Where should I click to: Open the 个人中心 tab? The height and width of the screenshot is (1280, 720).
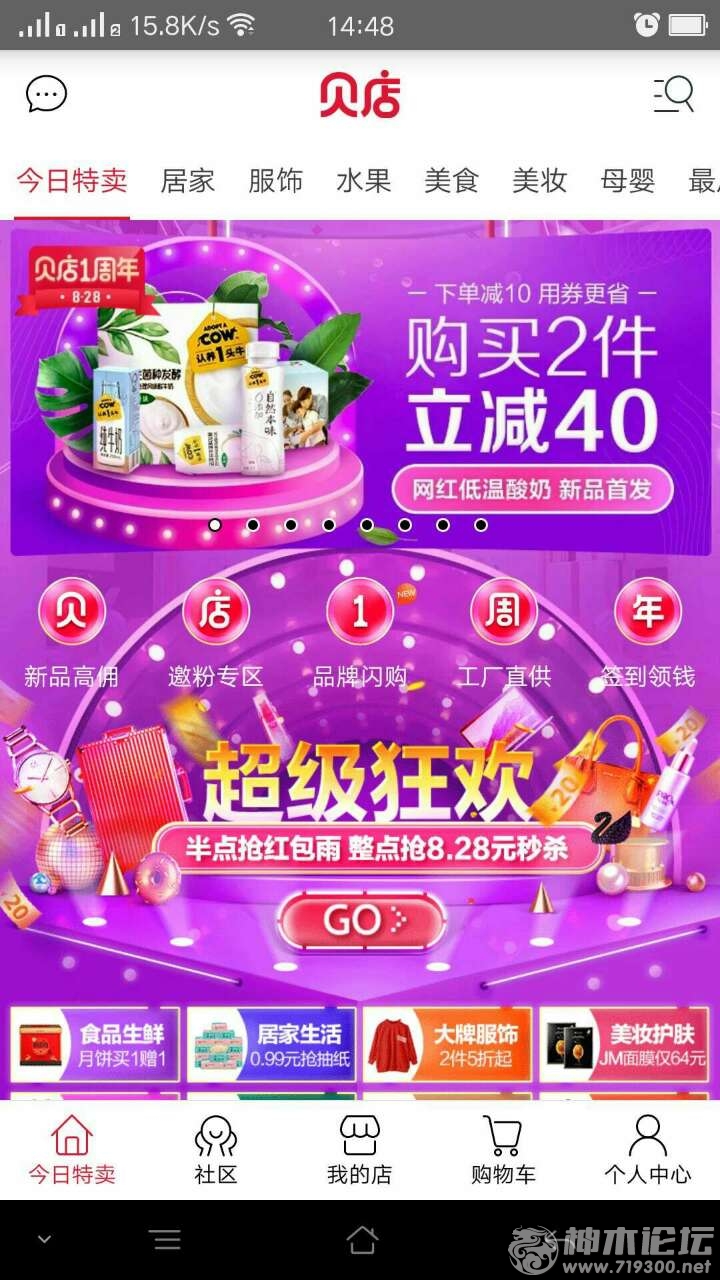coord(647,1150)
